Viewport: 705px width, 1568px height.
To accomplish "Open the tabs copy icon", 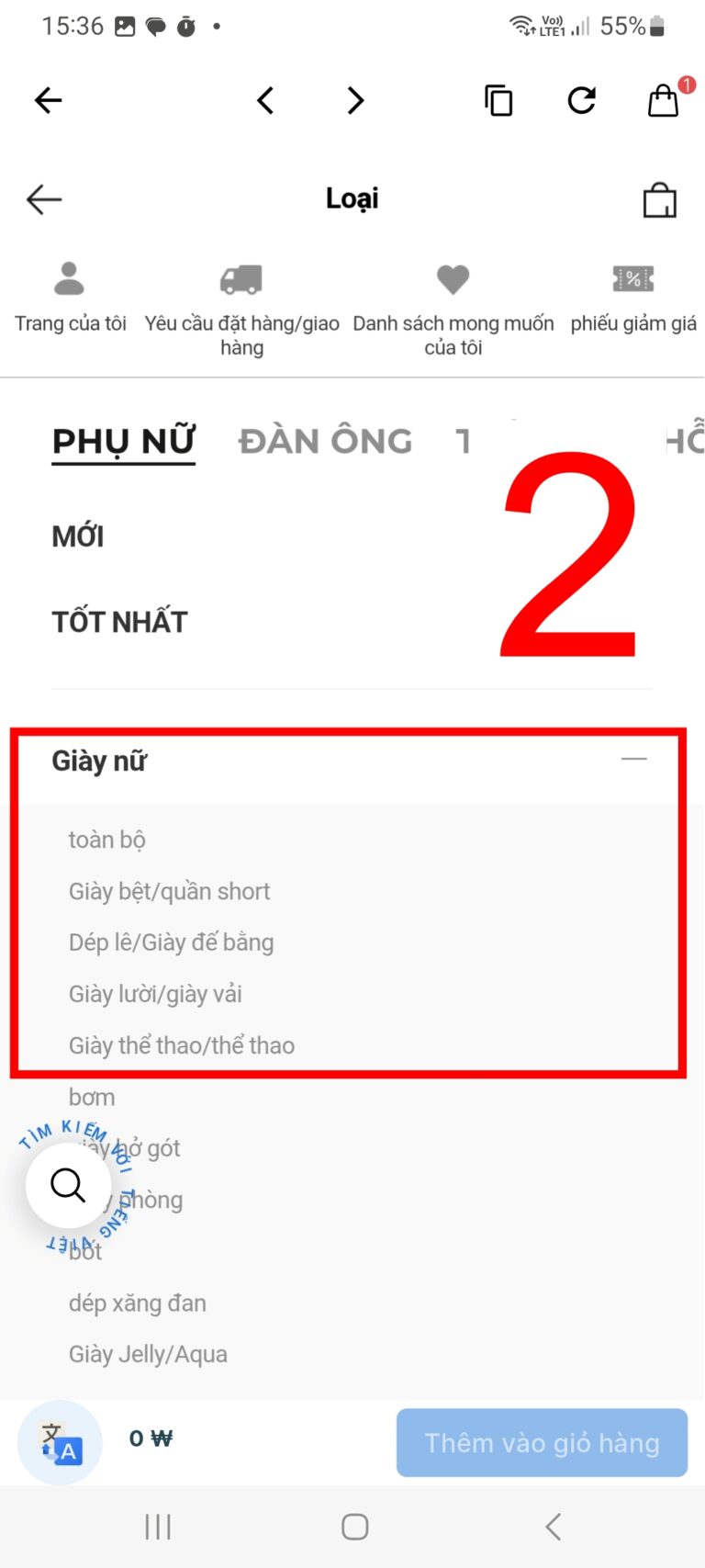I will point(498,100).
